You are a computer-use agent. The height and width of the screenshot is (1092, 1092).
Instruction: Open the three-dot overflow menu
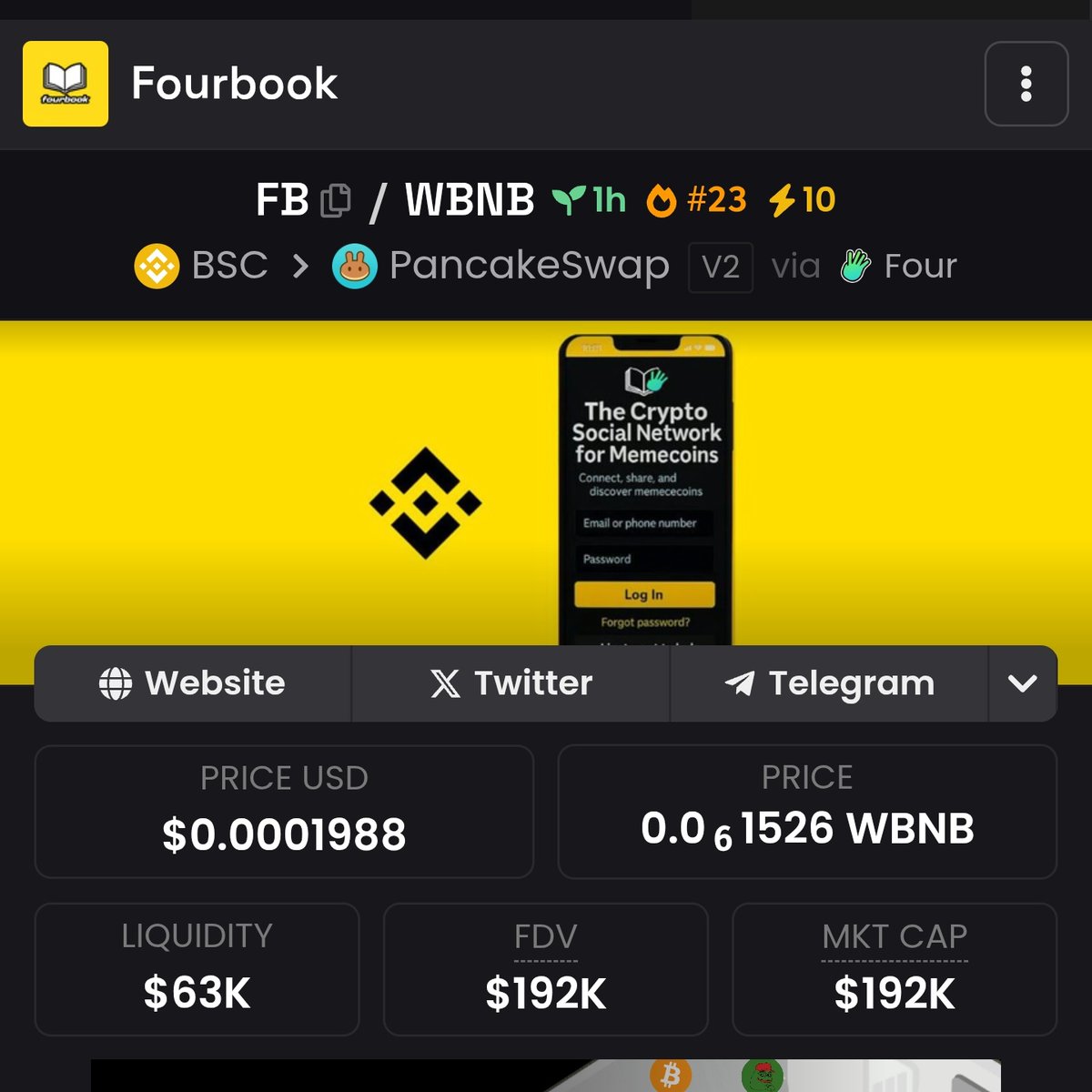(1026, 84)
